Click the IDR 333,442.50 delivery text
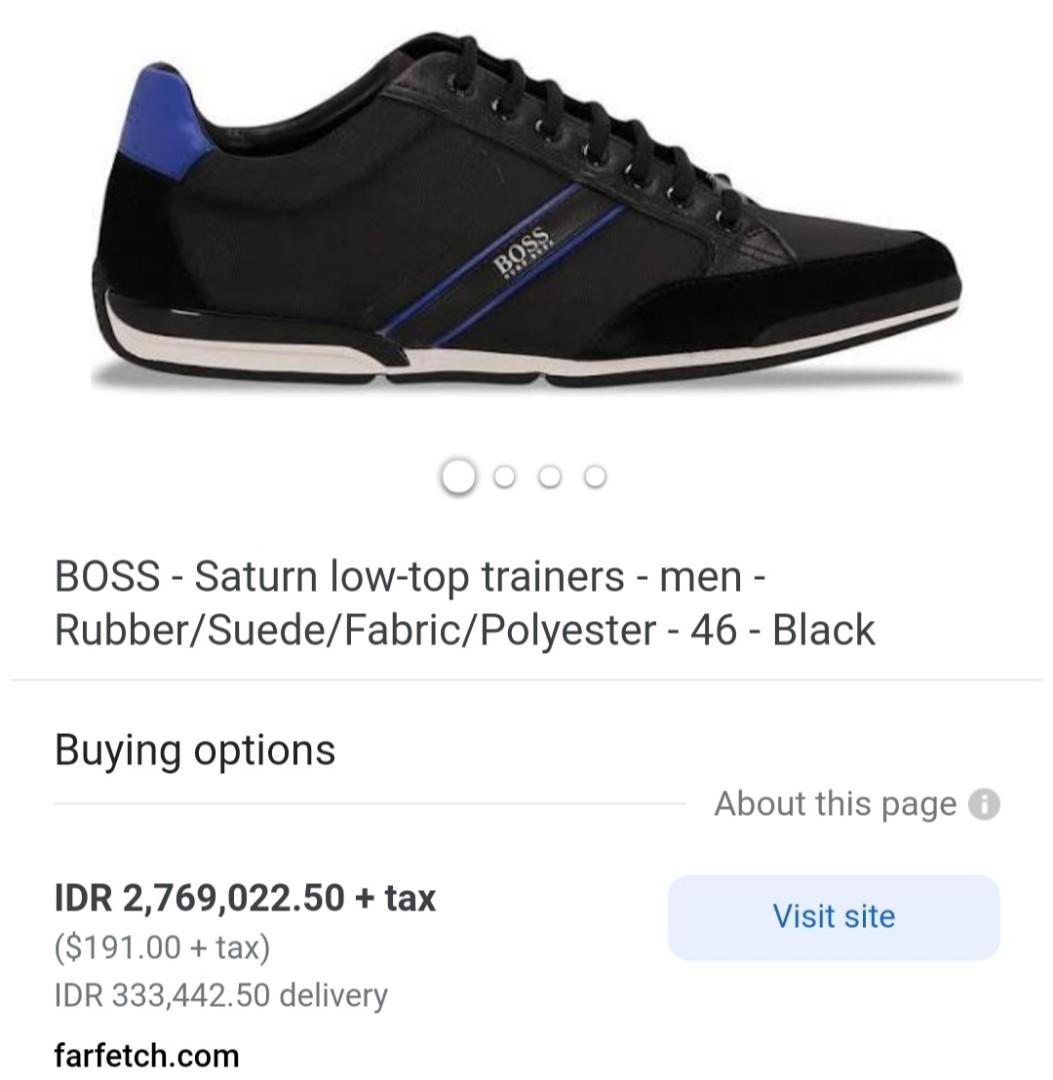 (222, 995)
